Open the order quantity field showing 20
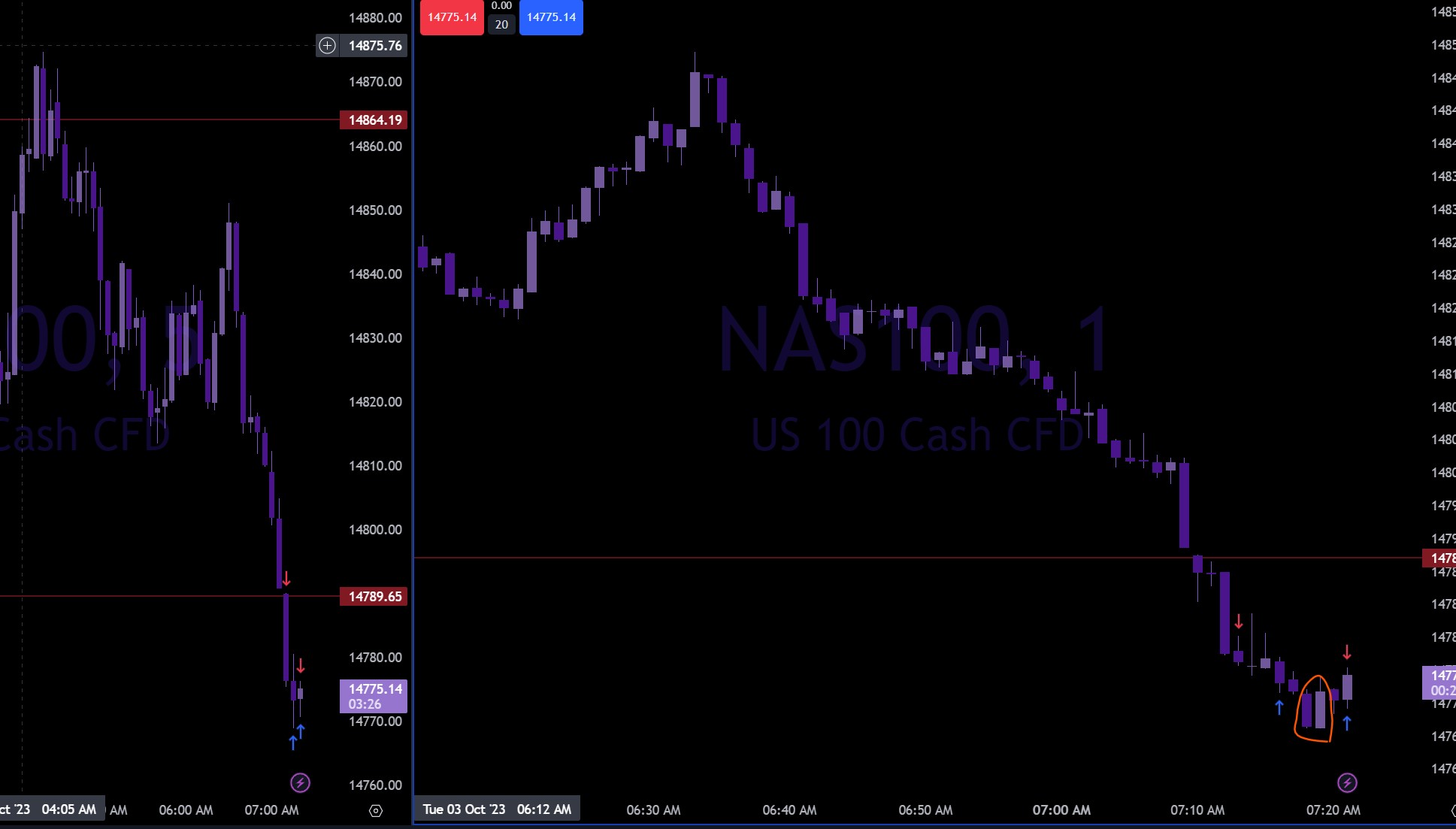The height and width of the screenshot is (829, 1456). pyautogui.click(x=501, y=25)
